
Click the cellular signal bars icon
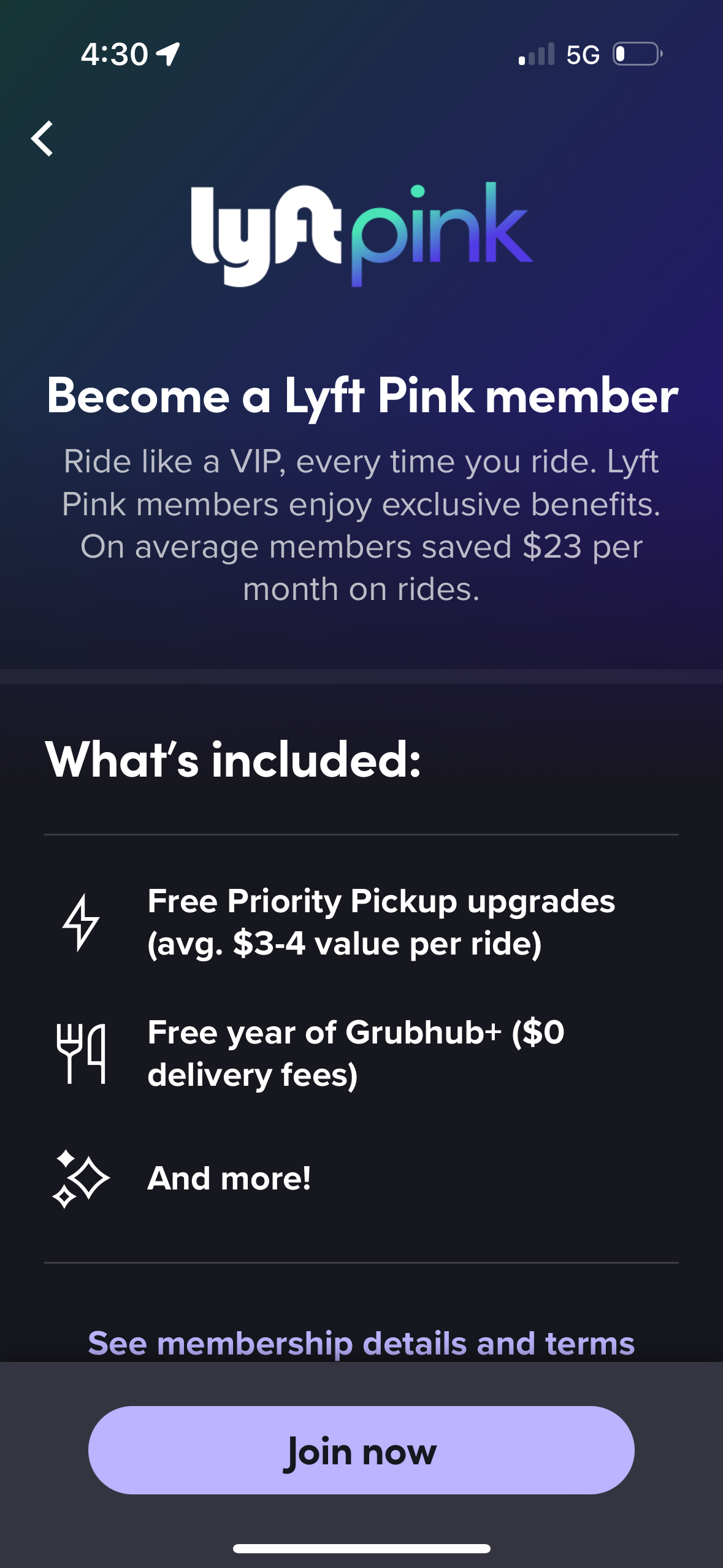tap(535, 55)
